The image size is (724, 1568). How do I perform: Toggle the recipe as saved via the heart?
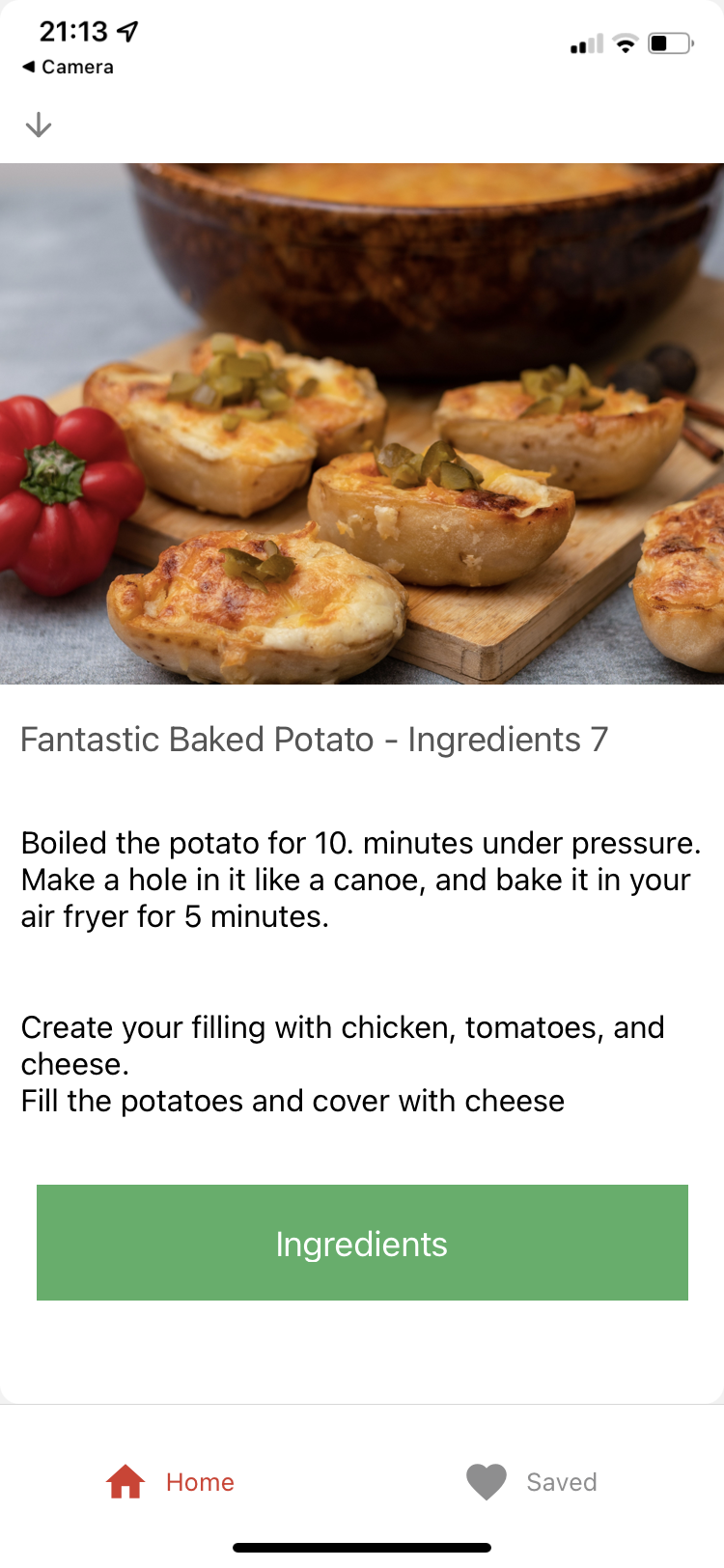coord(486,1481)
